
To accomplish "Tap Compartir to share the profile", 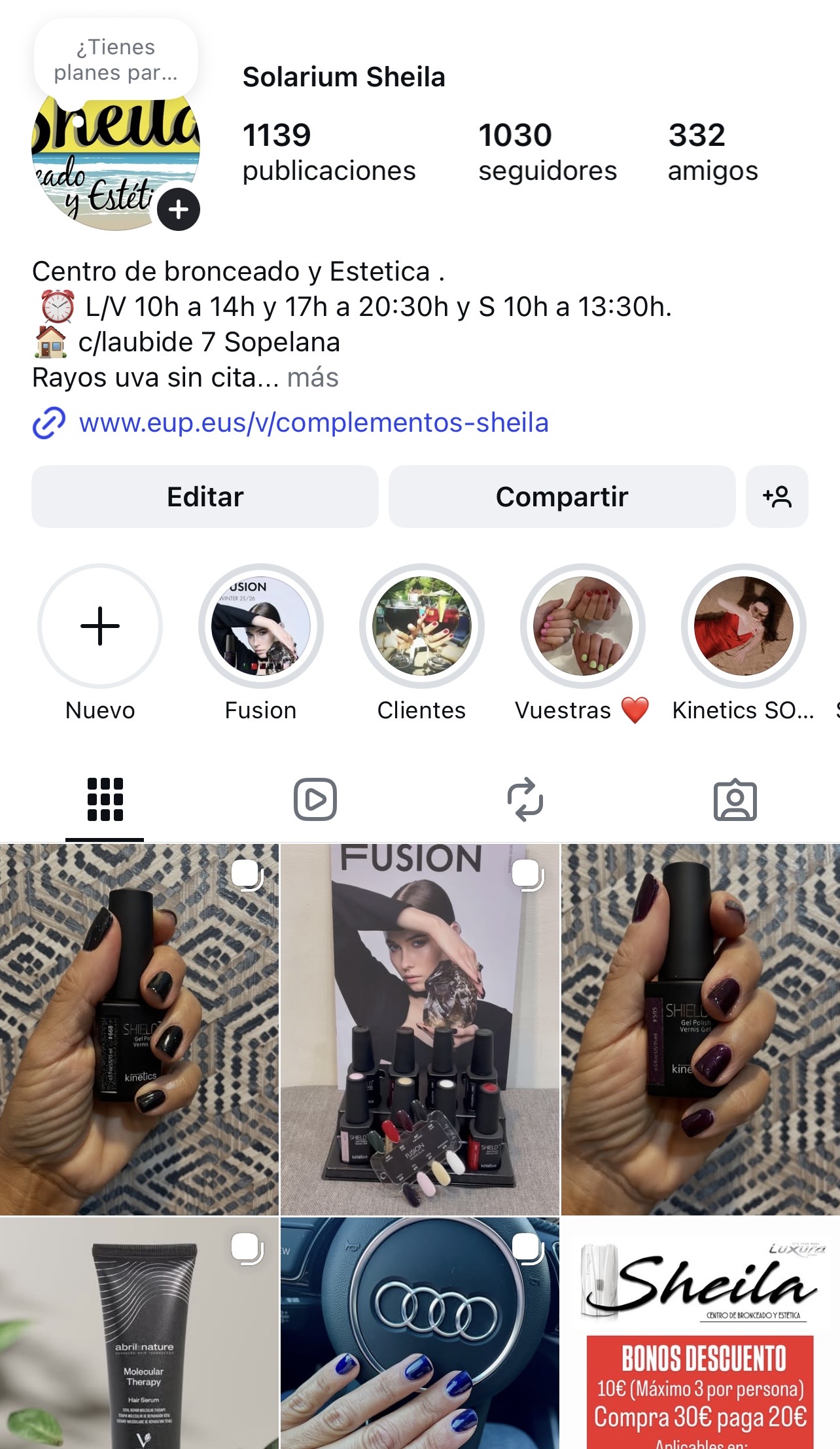I will 562,497.
